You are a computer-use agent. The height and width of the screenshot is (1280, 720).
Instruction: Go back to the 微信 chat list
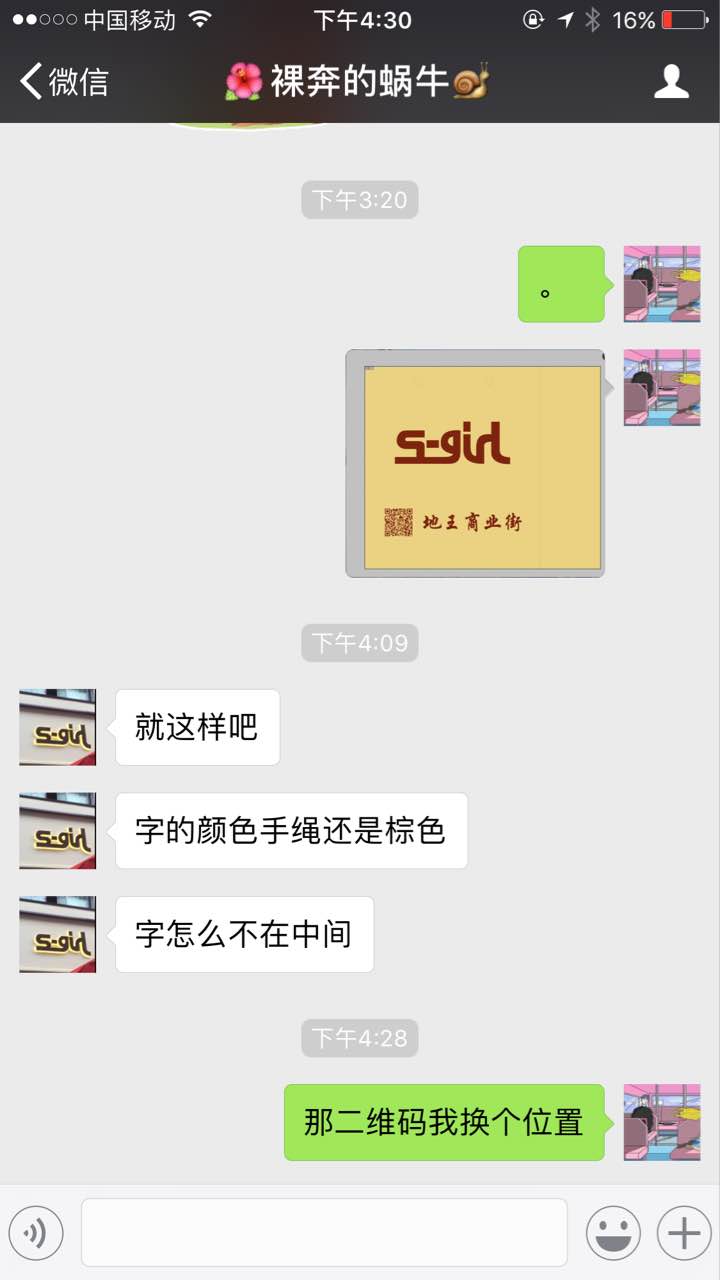tap(62, 81)
